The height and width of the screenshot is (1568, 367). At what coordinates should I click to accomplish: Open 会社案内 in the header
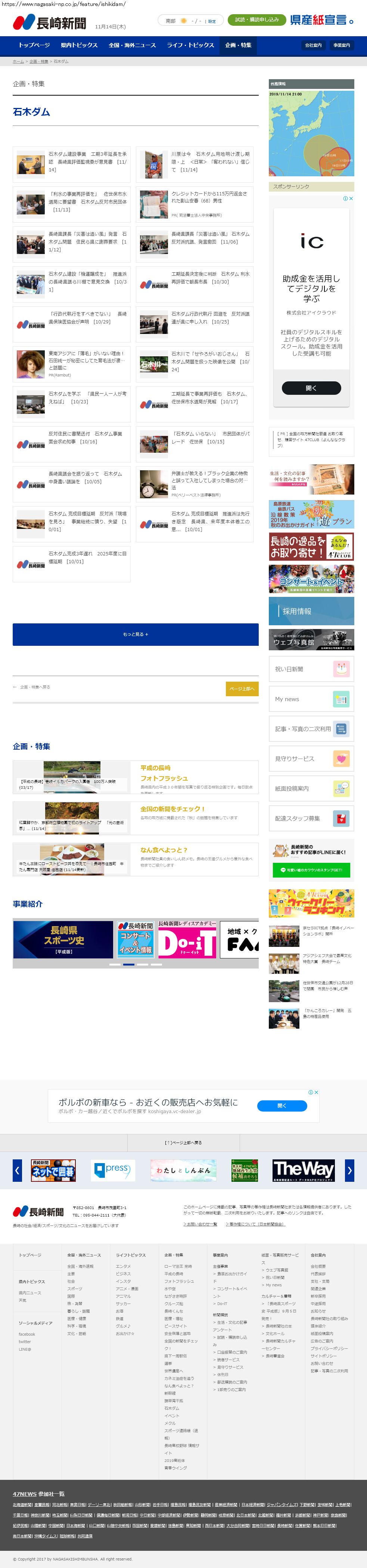tap(314, 46)
